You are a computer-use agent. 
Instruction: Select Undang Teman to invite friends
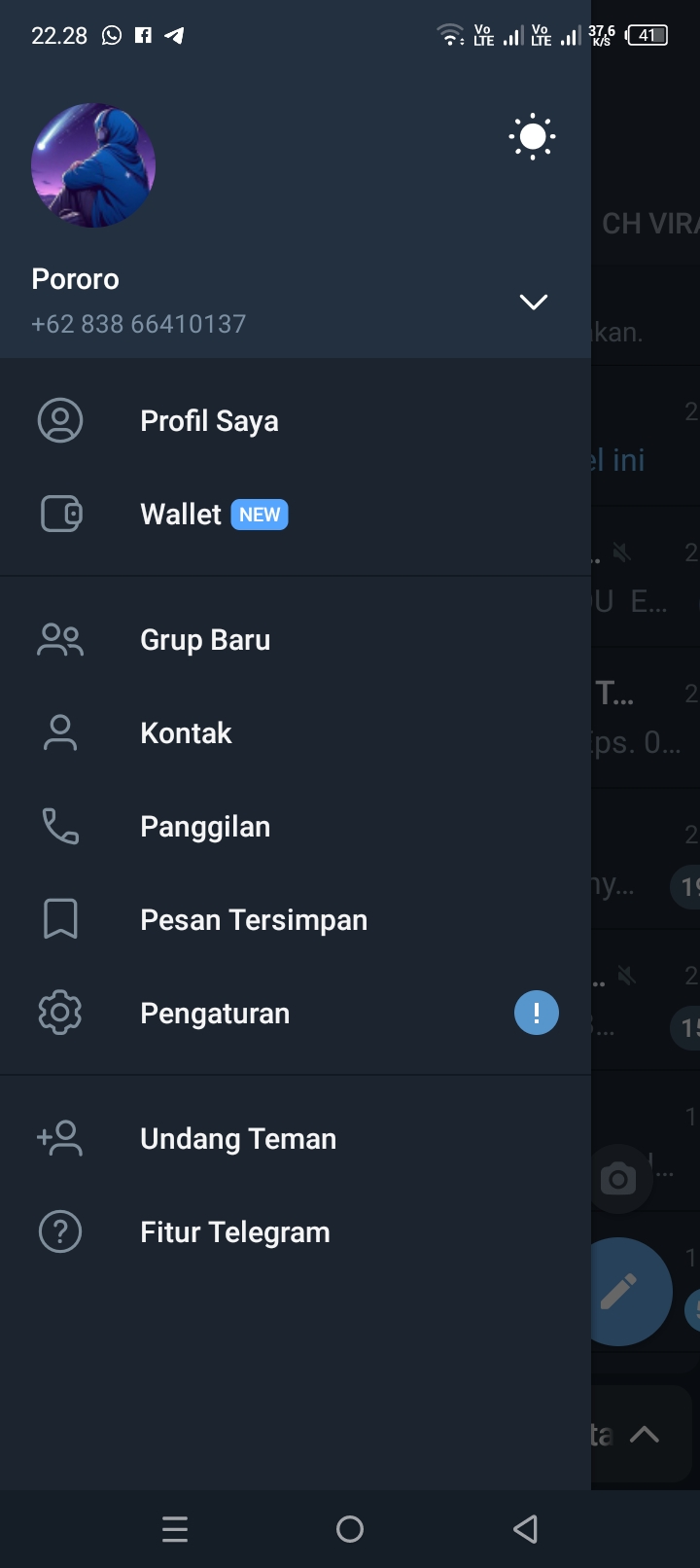click(238, 1139)
